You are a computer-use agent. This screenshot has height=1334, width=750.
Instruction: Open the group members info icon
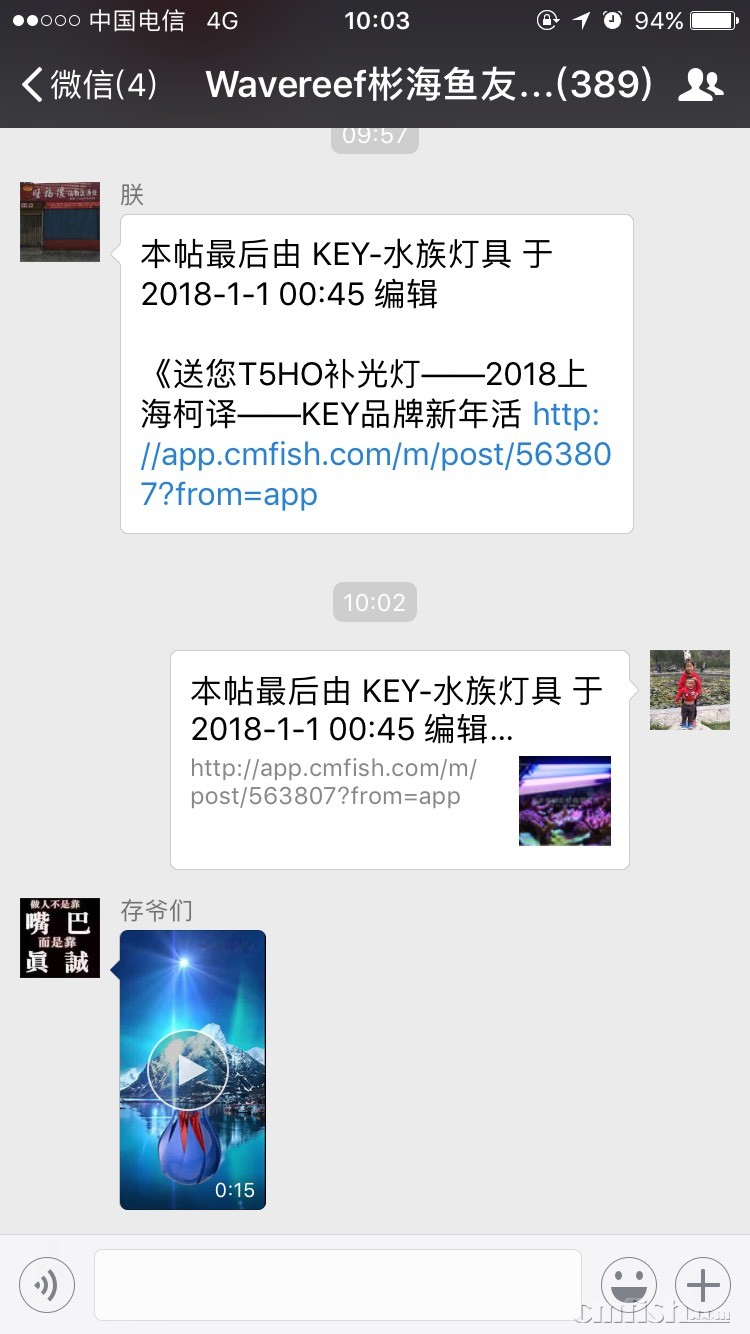pyautogui.click(x=700, y=85)
